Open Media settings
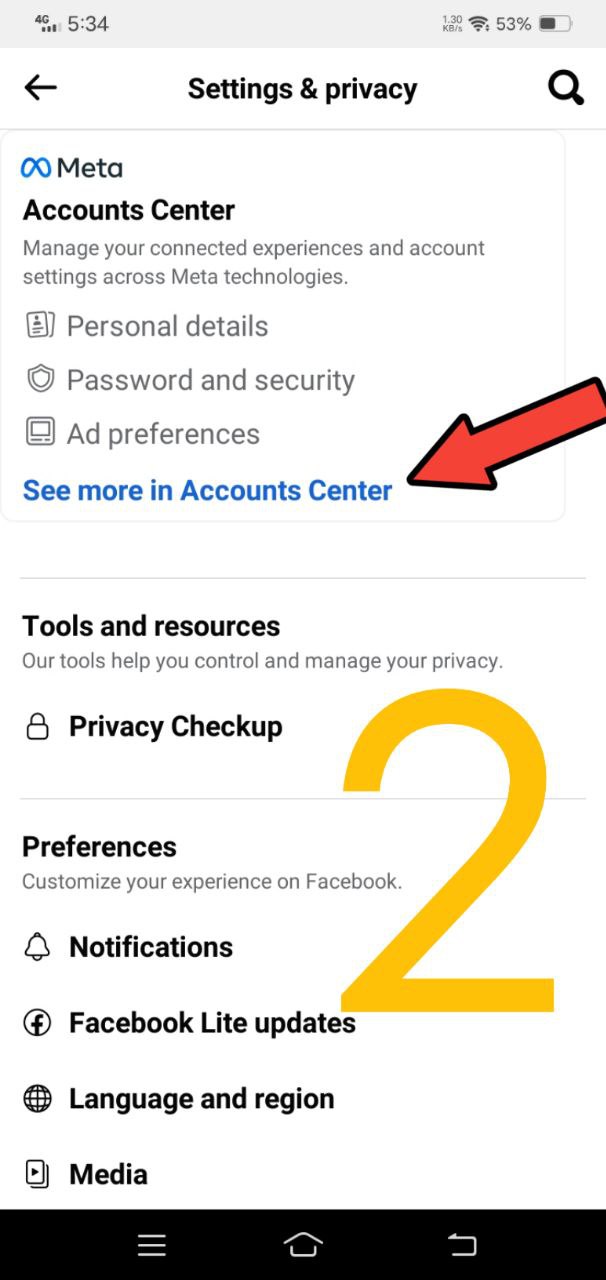 [x=108, y=1174]
